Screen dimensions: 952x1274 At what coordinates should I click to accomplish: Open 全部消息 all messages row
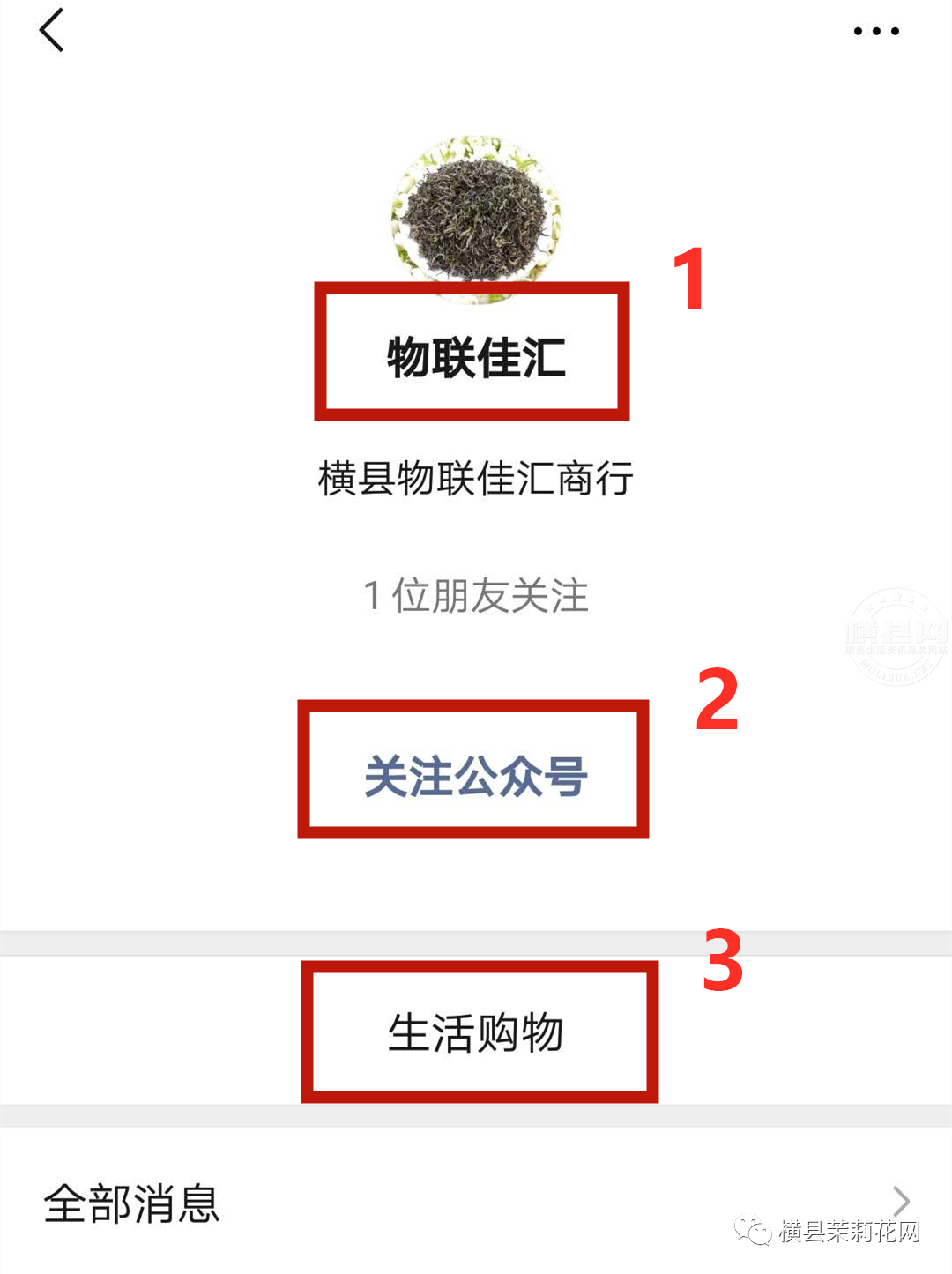pyautogui.click(x=476, y=1203)
